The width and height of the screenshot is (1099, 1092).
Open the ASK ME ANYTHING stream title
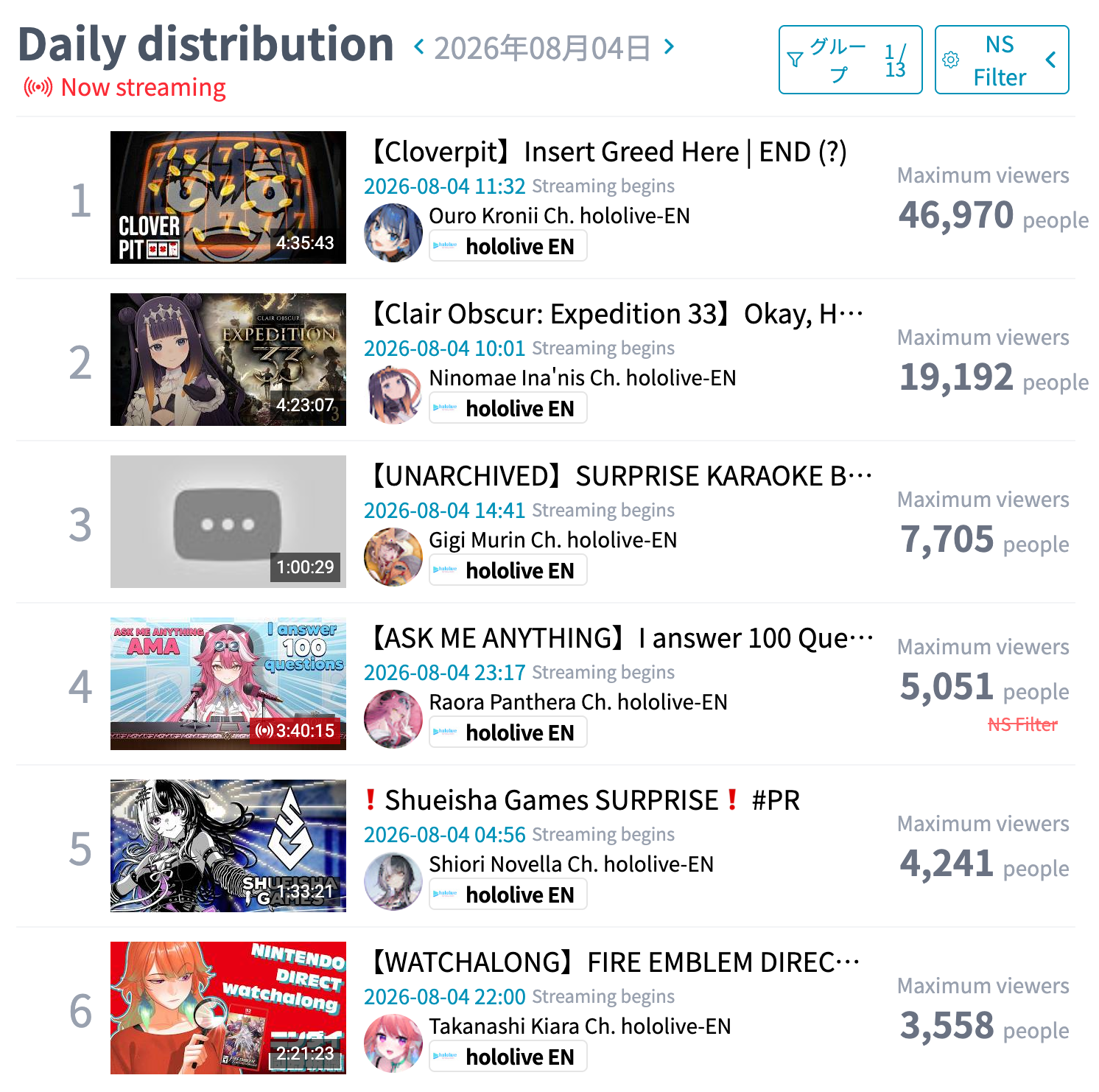(619, 638)
